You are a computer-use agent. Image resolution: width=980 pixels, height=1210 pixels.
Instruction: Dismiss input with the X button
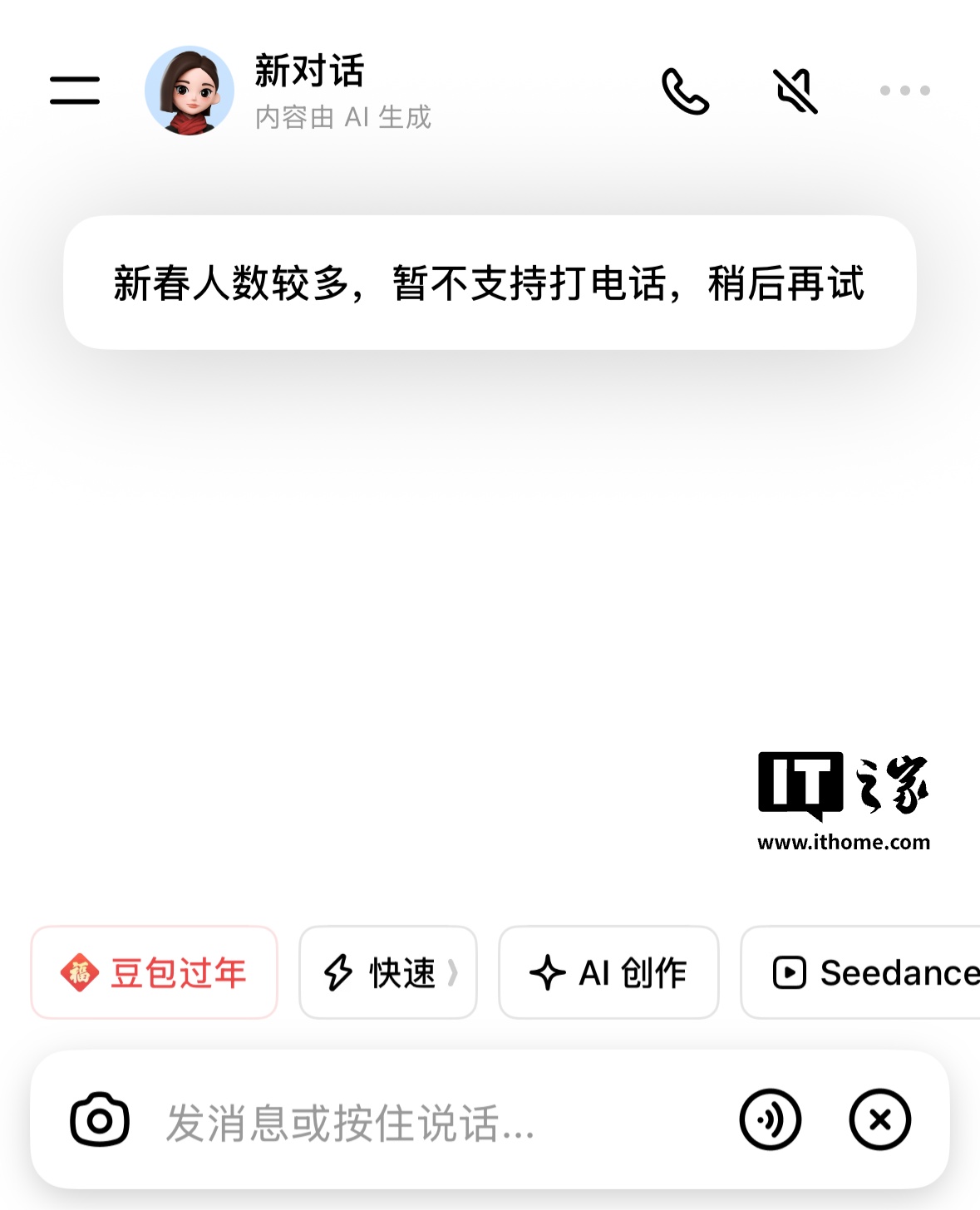pyautogui.click(x=879, y=1119)
